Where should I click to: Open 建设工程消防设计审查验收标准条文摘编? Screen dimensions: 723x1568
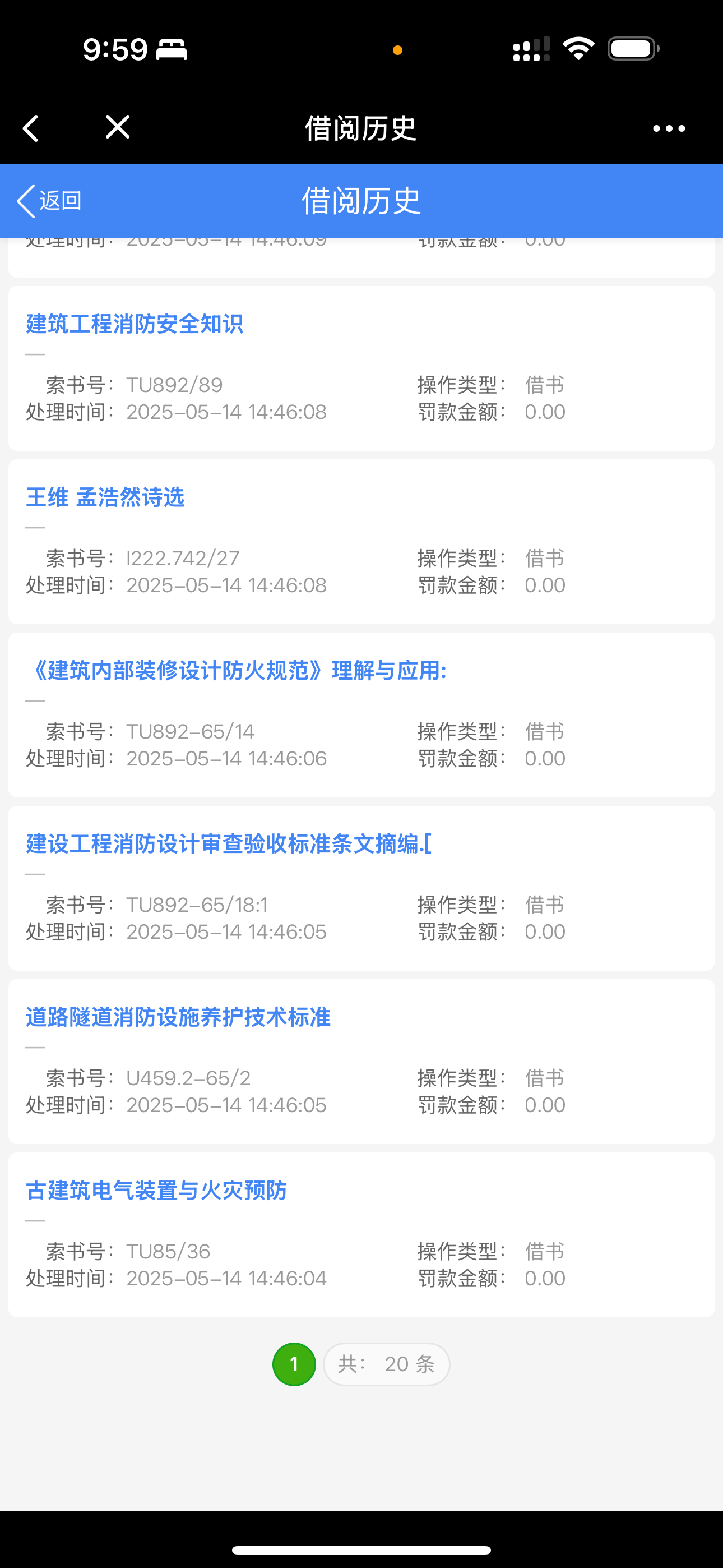coord(228,844)
